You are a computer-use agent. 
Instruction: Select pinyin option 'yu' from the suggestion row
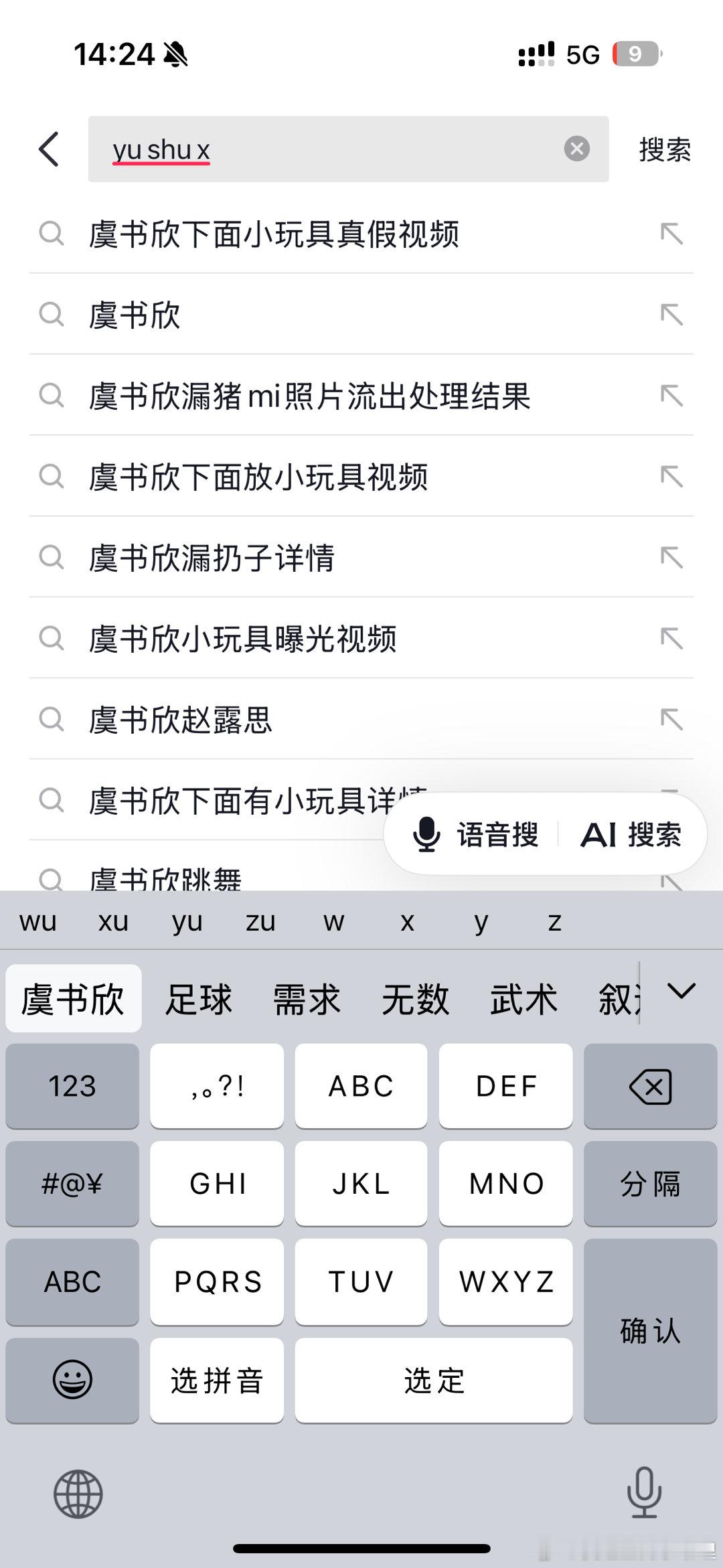click(x=187, y=921)
